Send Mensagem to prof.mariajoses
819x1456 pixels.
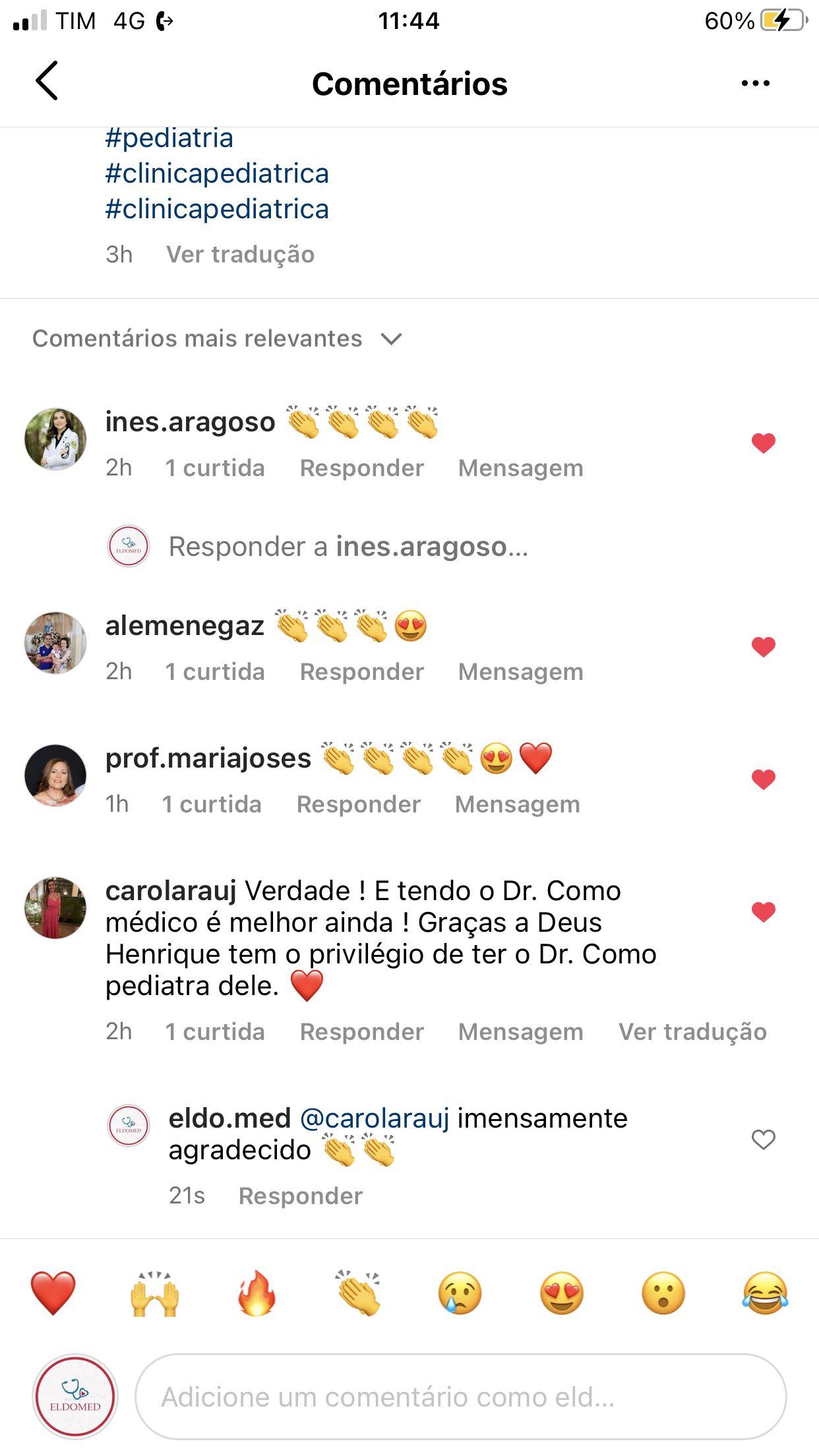(x=517, y=804)
